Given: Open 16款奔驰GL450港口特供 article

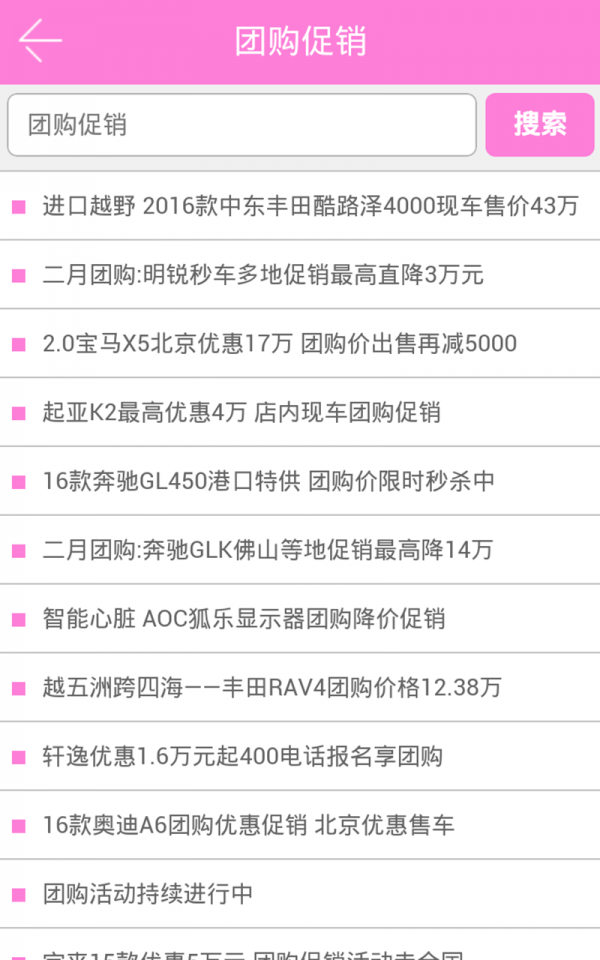Looking at the screenshot, I should [268, 481].
